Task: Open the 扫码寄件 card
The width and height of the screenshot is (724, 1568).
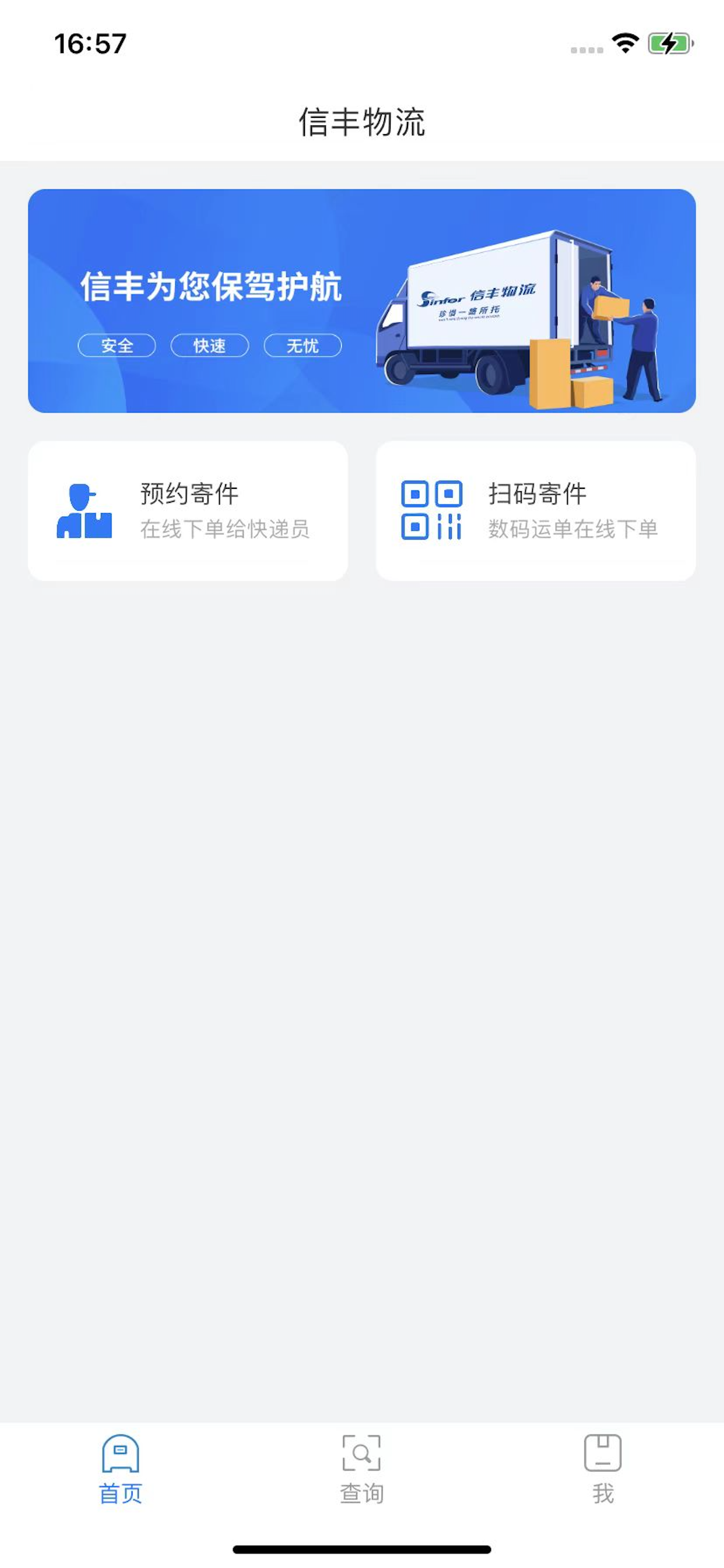Action: tap(535, 510)
